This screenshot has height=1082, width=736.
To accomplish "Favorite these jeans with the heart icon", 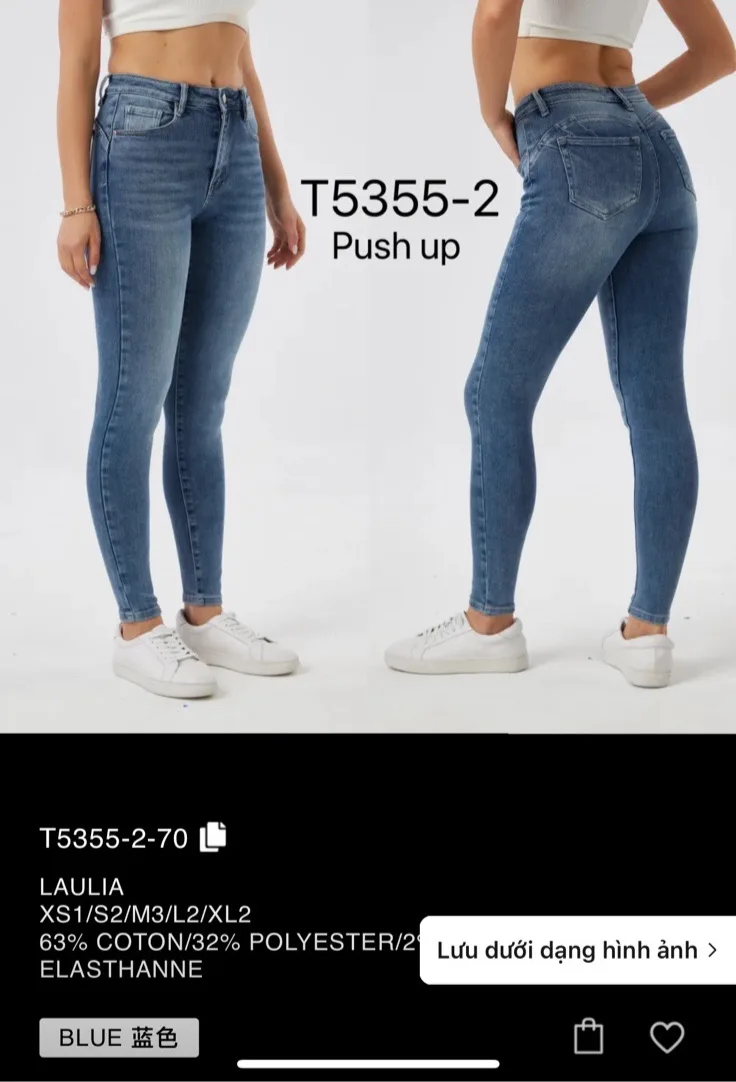I will (667, 1037).
